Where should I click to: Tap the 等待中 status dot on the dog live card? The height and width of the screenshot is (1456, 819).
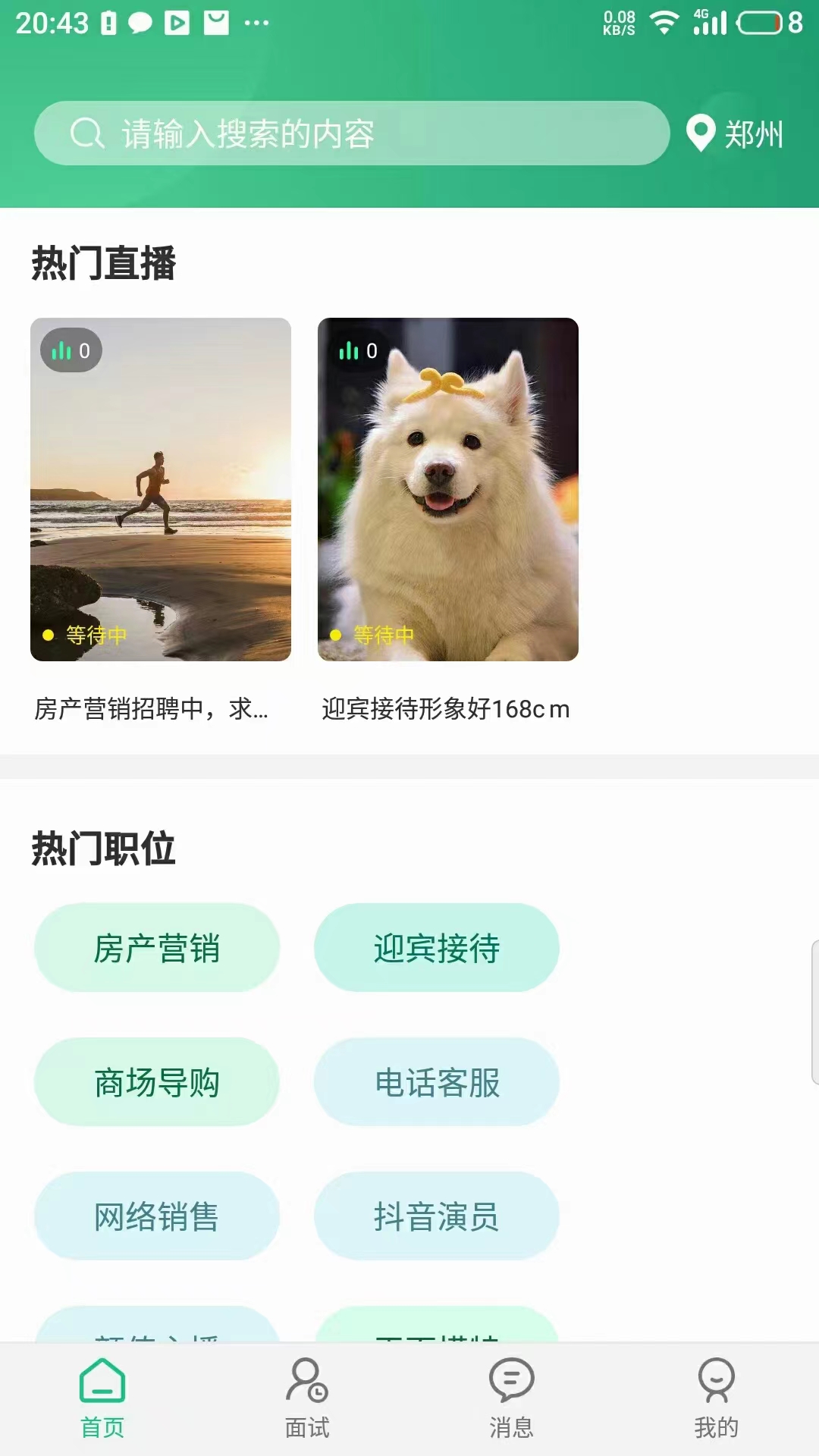pos(335,636)
